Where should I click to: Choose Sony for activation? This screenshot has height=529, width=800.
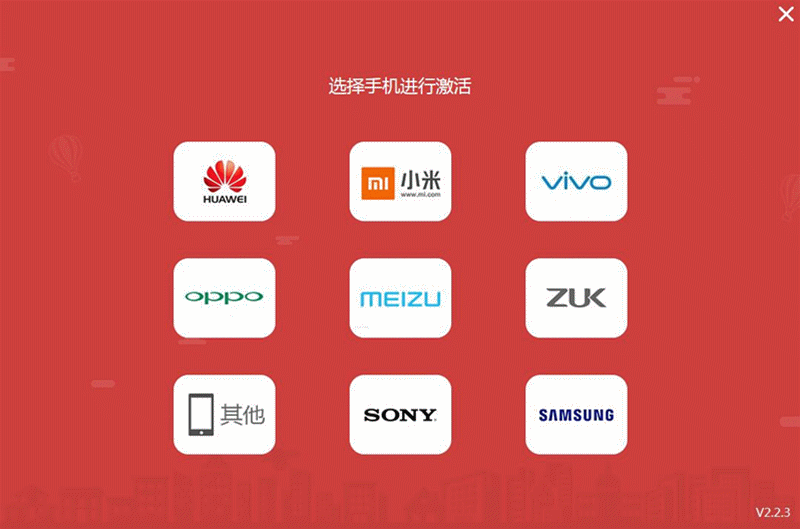(x=400, y=414)
